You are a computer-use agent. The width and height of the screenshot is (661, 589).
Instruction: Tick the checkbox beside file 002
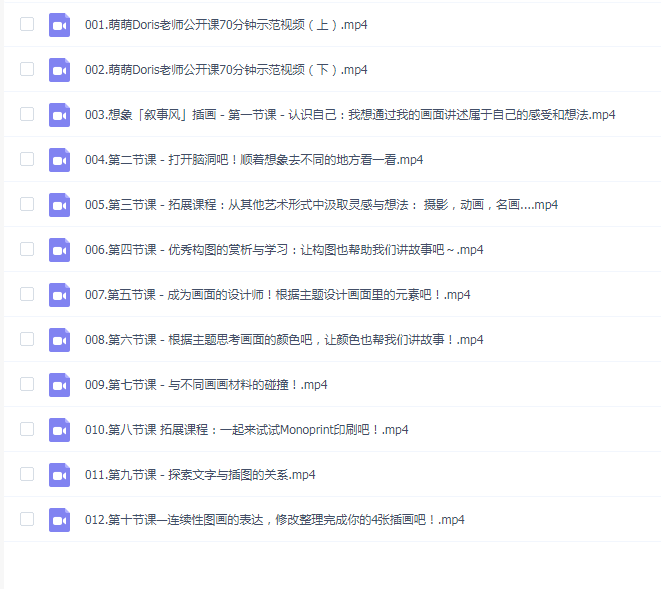pos(27,70)
